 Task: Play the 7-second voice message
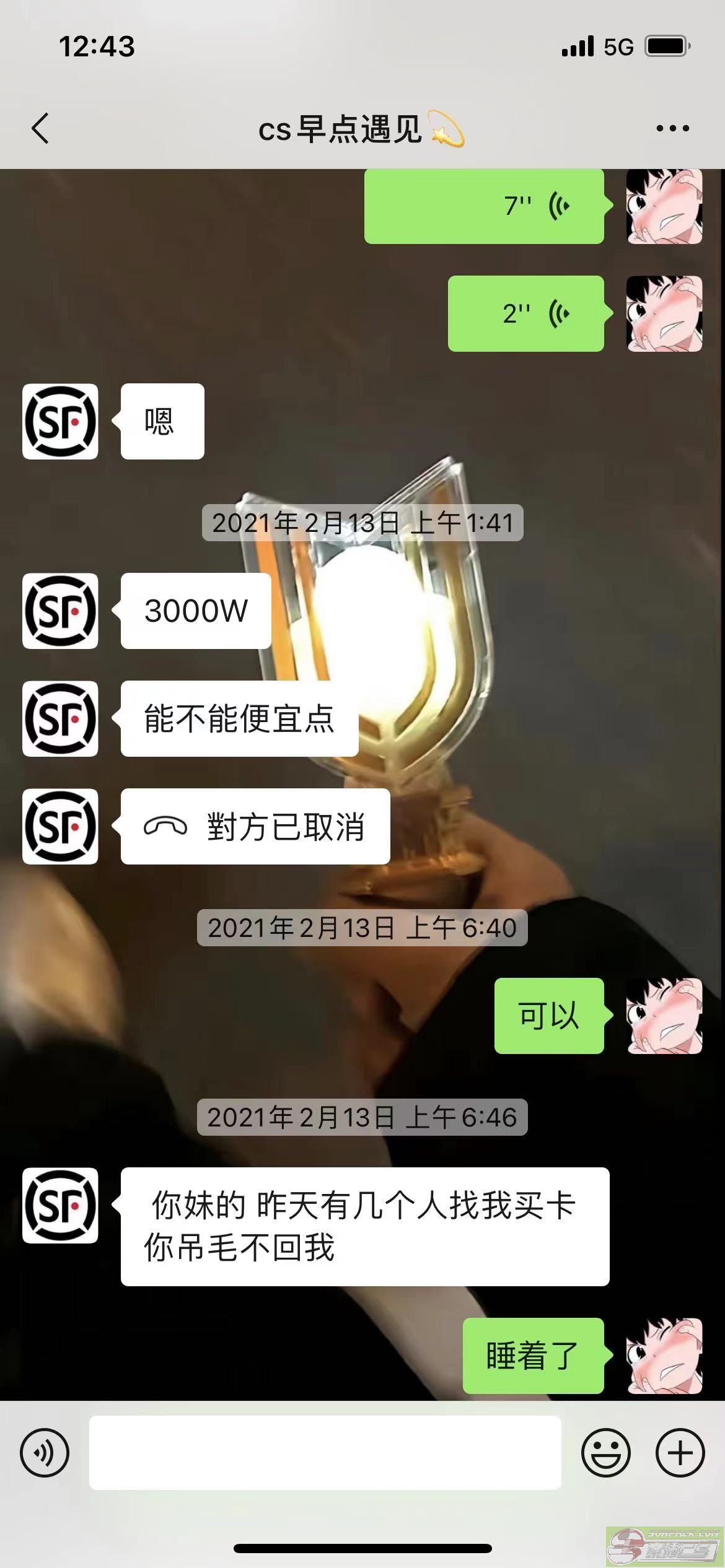pyautogui.click(x=484, y=206)
